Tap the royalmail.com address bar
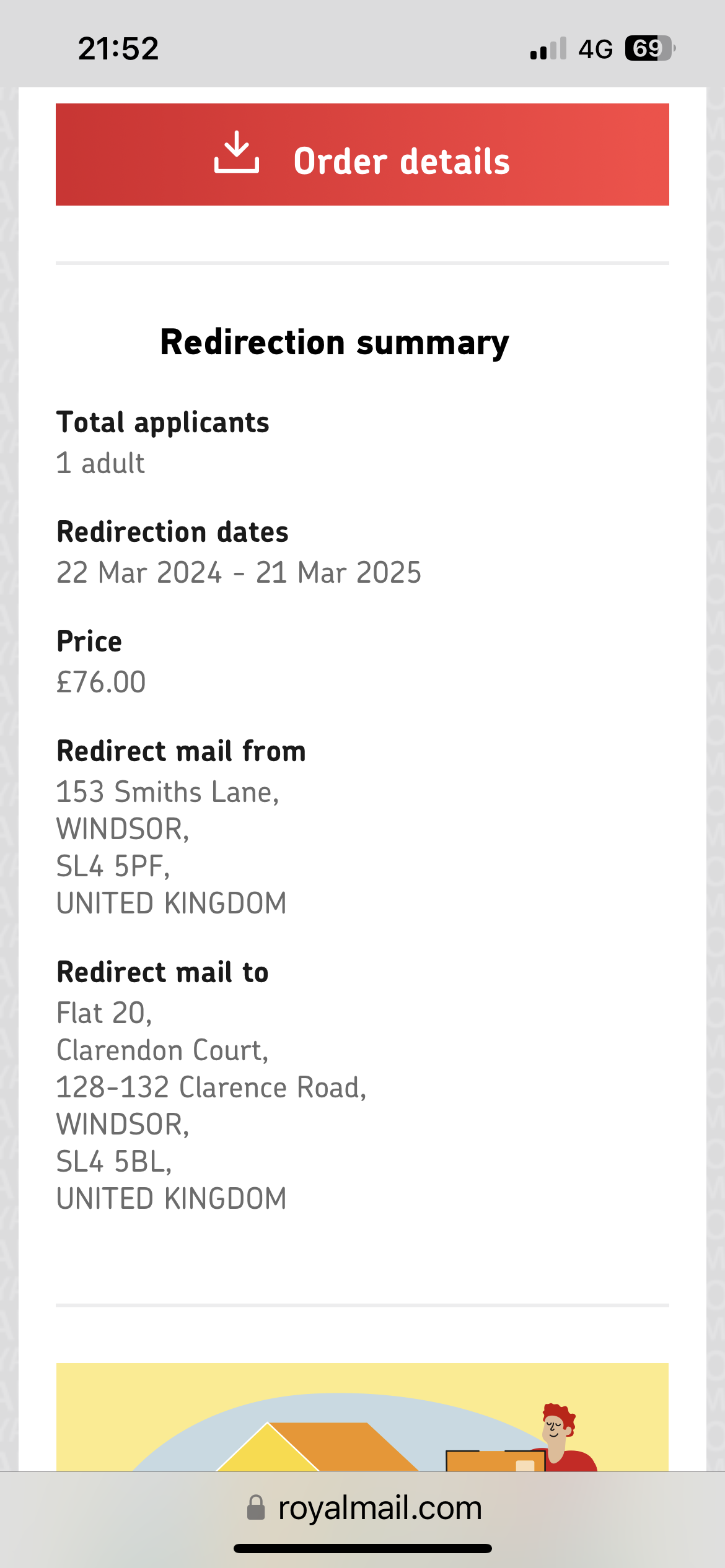 pos(364,1507)
